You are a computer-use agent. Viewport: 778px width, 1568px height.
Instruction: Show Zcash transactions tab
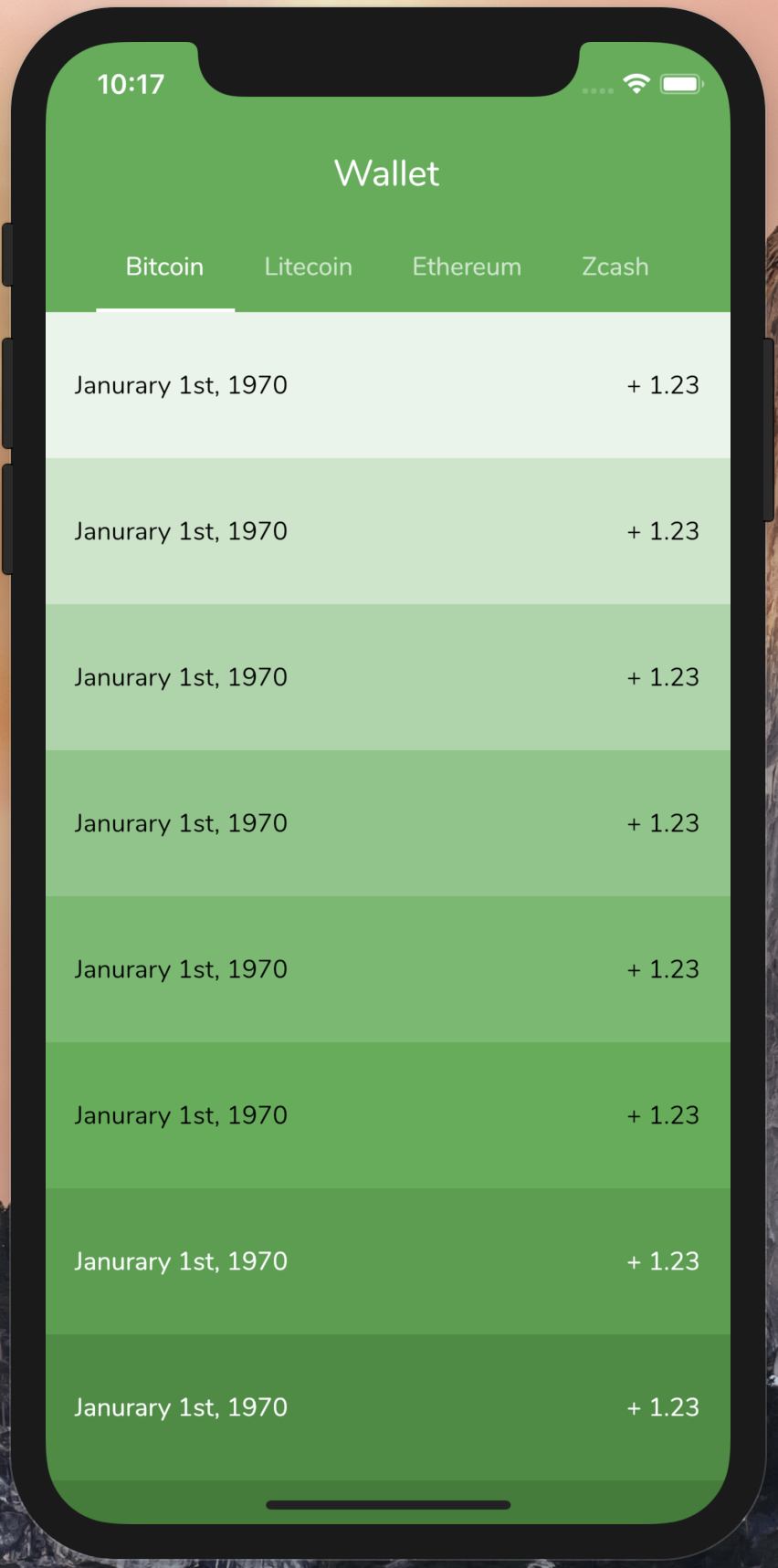[x=615, y=267]
